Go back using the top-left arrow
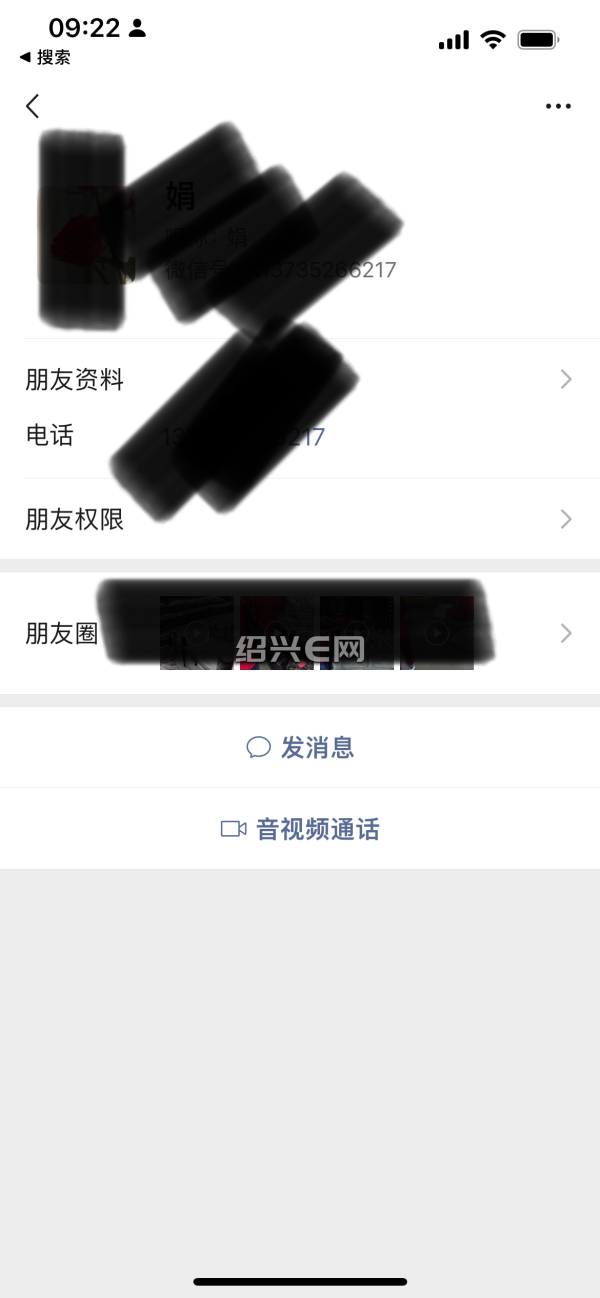The height and width of the screenshot is (1298, 600). click(33, 106)
